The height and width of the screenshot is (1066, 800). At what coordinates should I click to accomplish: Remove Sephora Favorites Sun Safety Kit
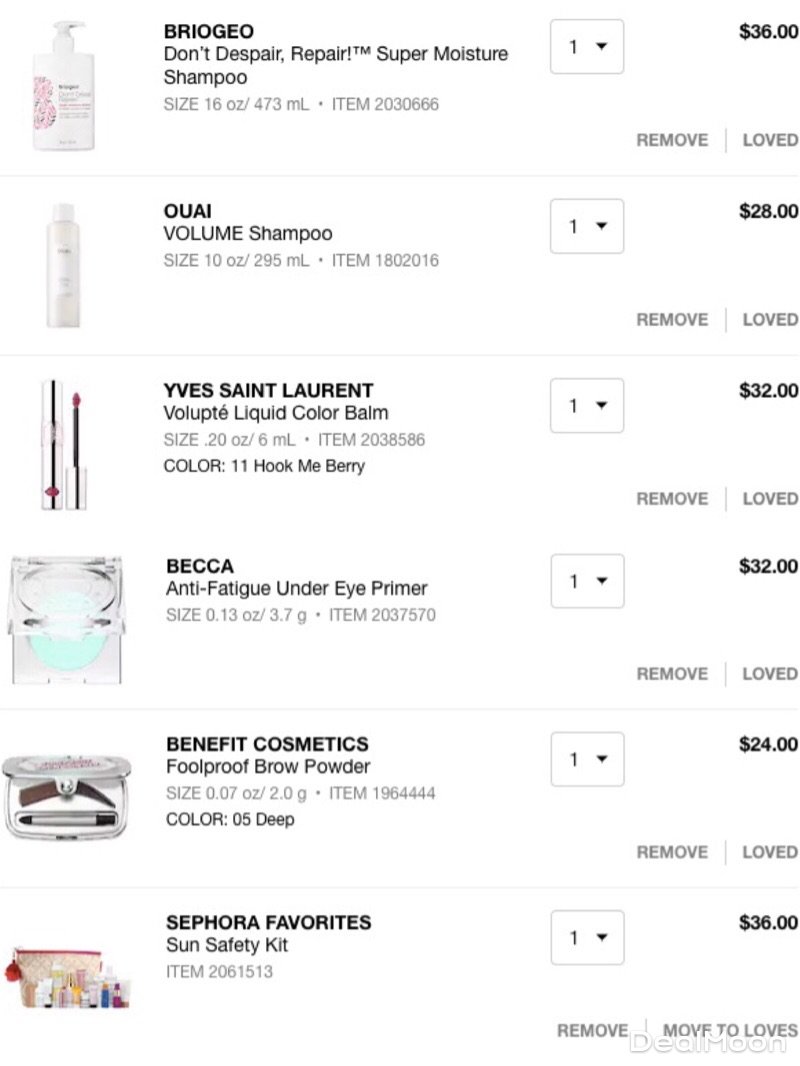592,1030
